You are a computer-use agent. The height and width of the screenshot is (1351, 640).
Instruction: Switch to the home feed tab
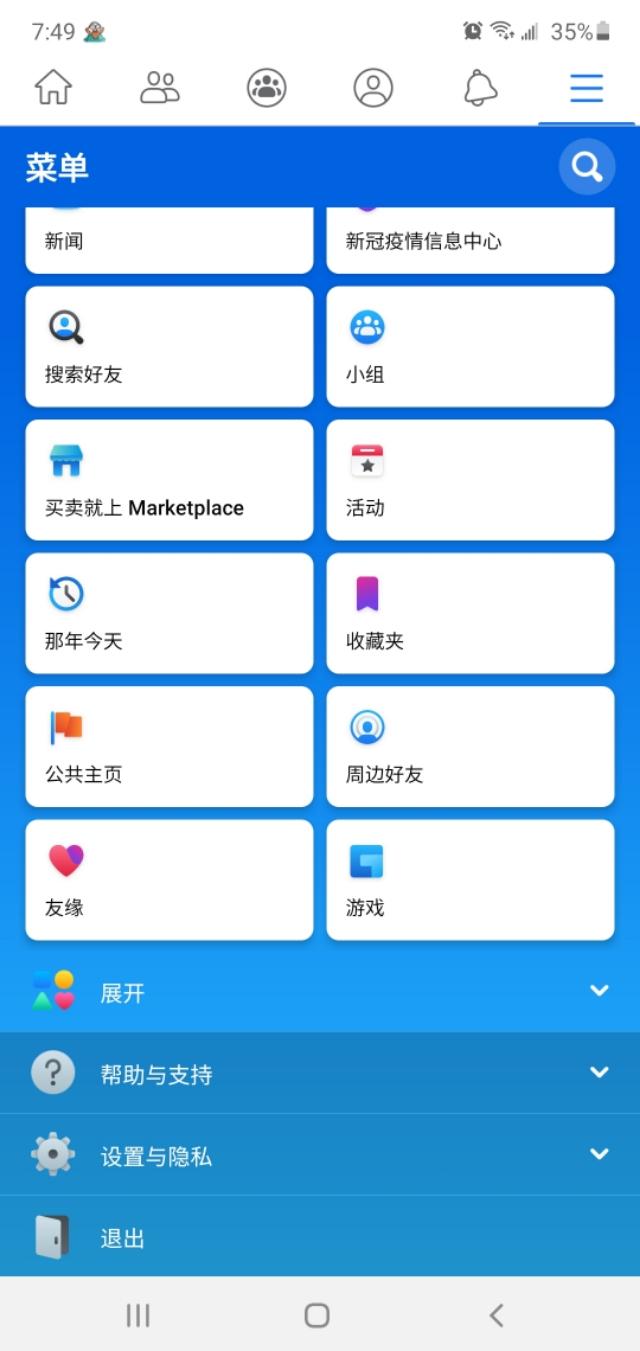point(53,88)
